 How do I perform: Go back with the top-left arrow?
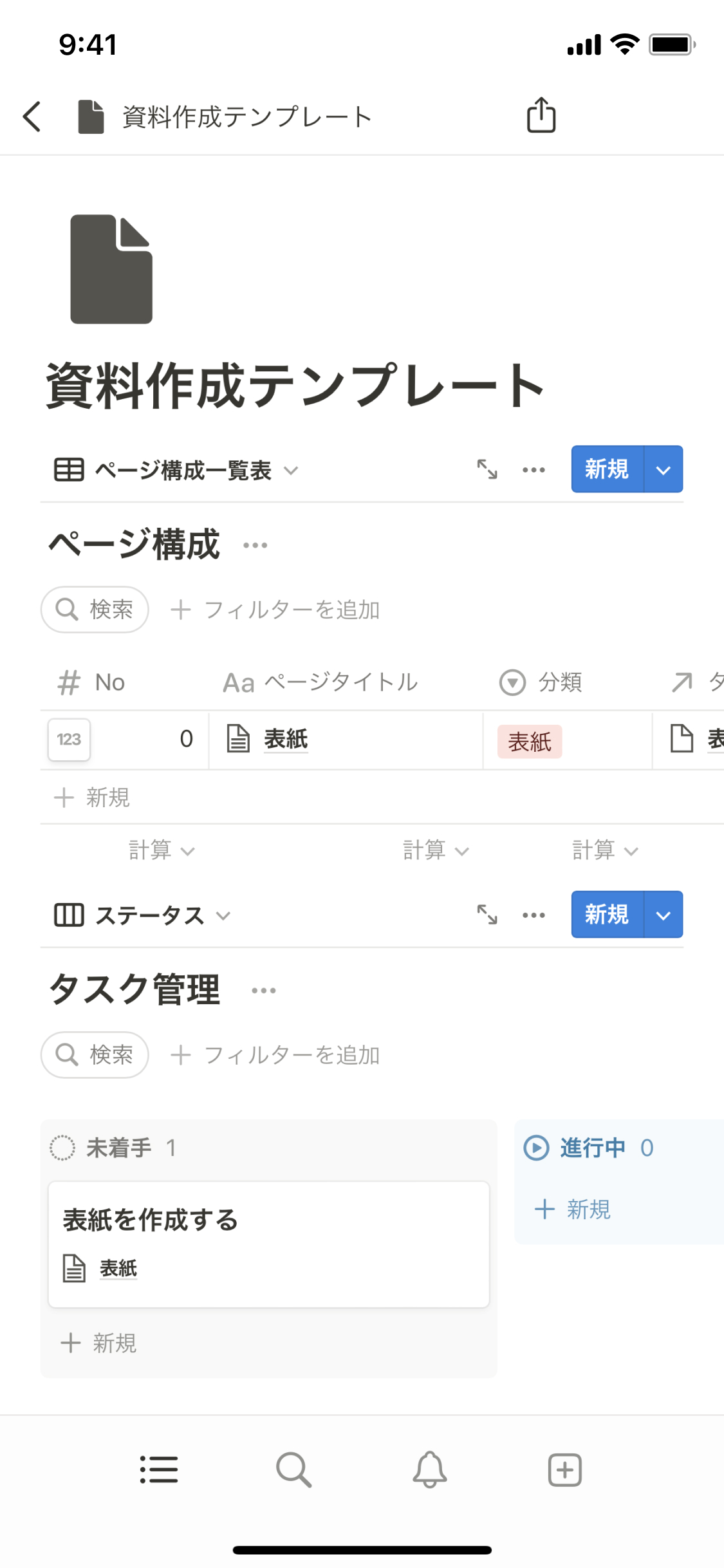click(x=32, y=117)
